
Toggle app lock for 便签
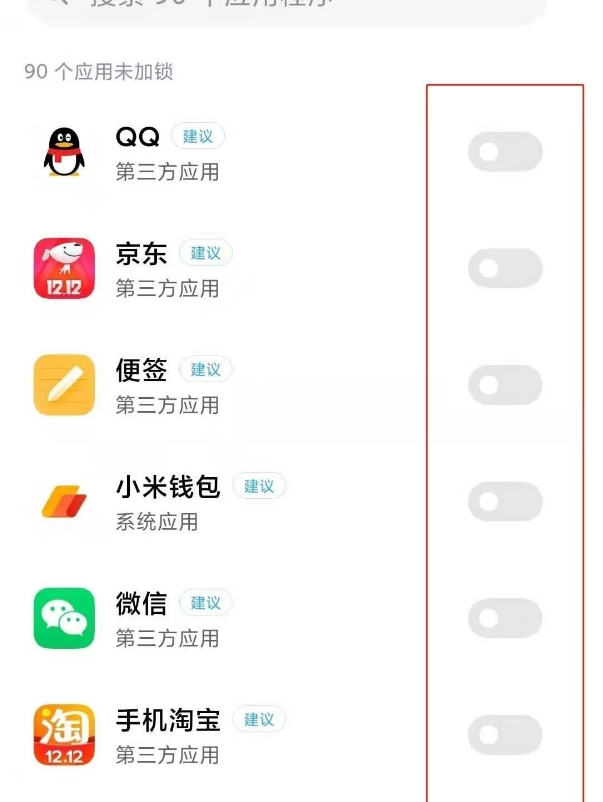click(505, 385)
